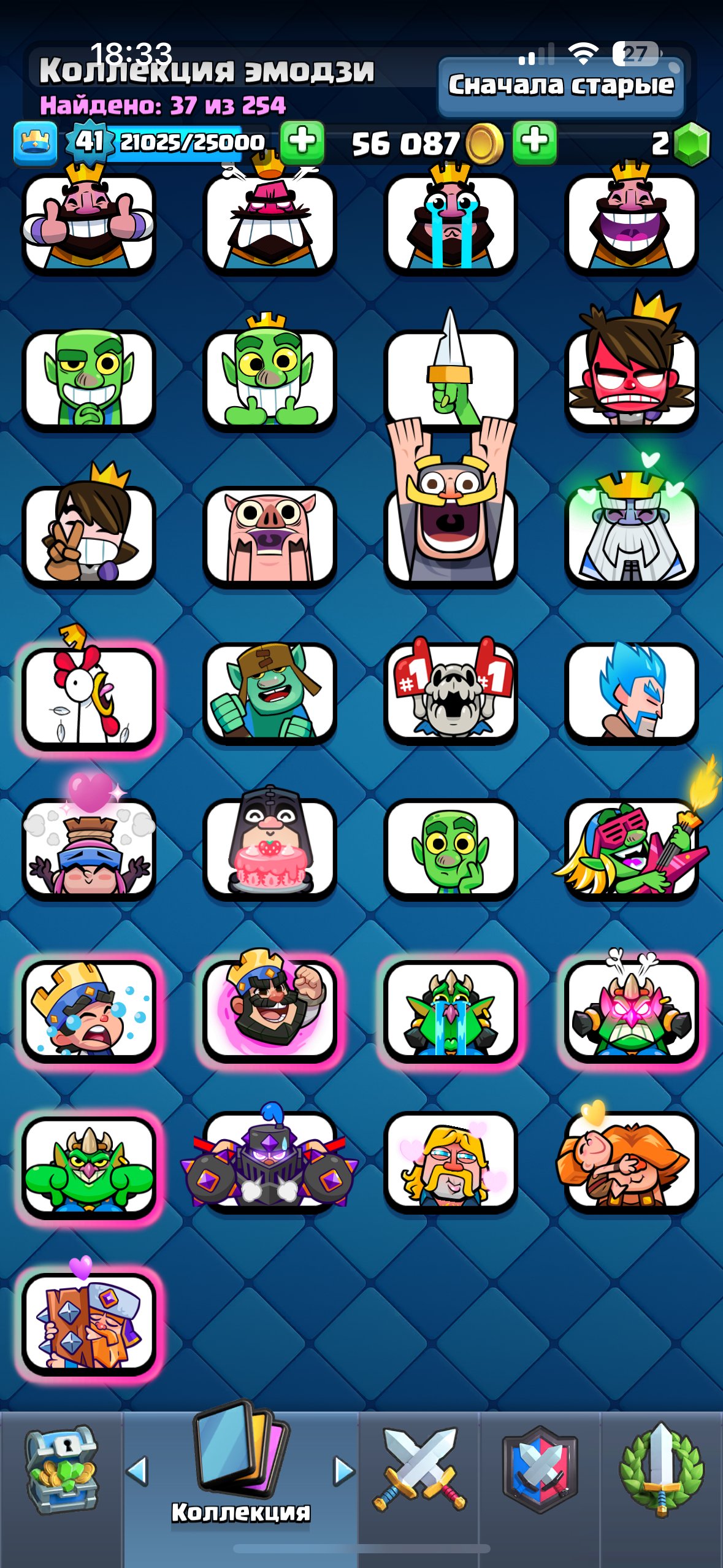Open the laurel sword events tab

662,1469
